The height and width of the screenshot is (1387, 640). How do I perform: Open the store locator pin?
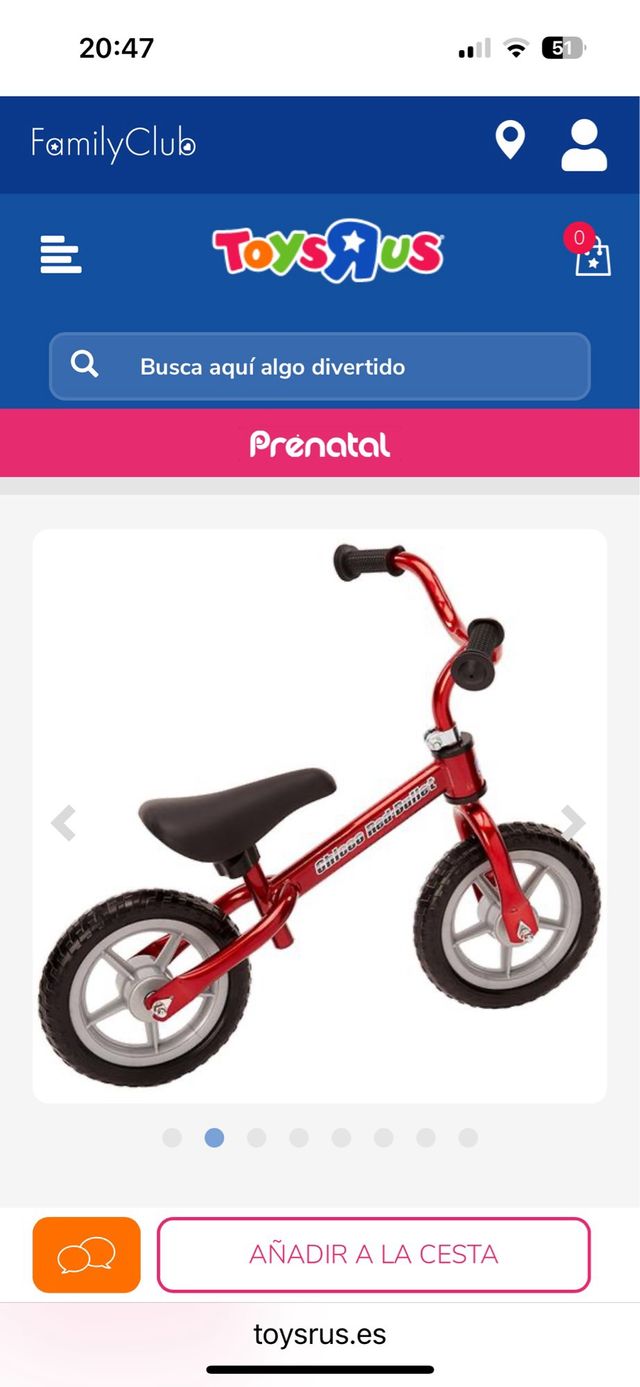[510, 141]
